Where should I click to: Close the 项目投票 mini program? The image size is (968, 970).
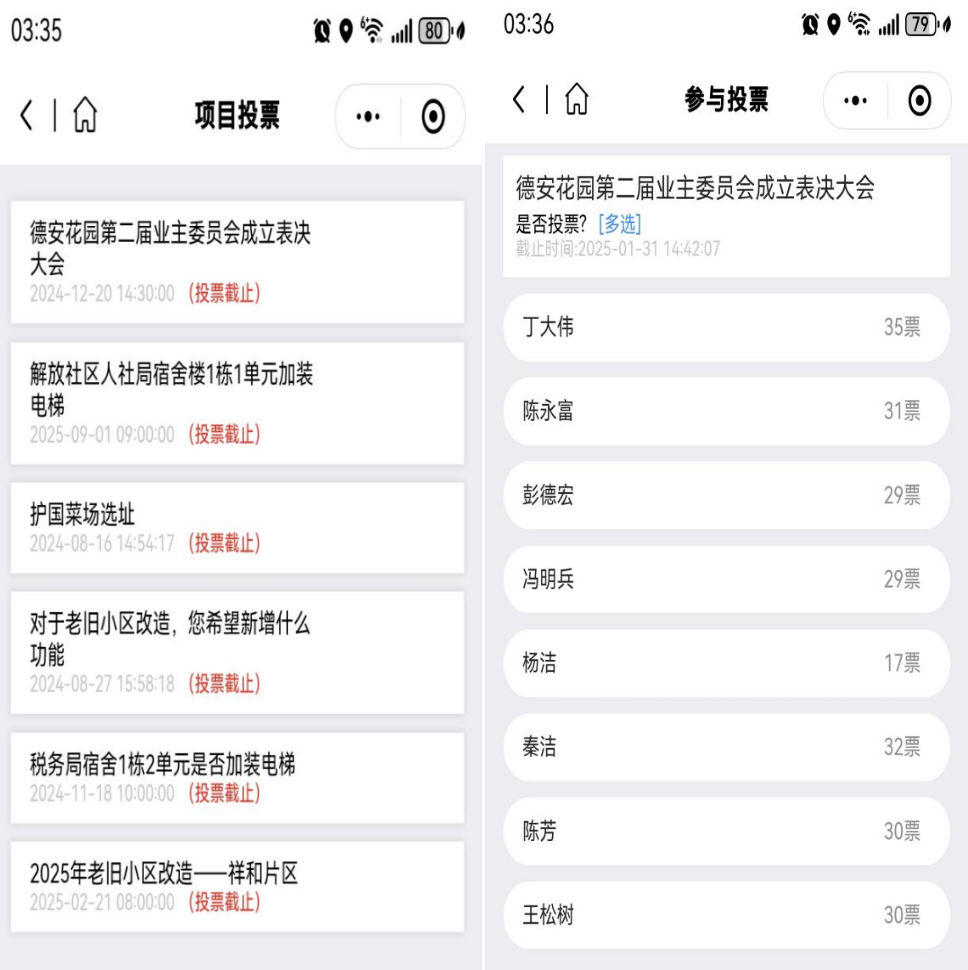(x=433, y=117)
